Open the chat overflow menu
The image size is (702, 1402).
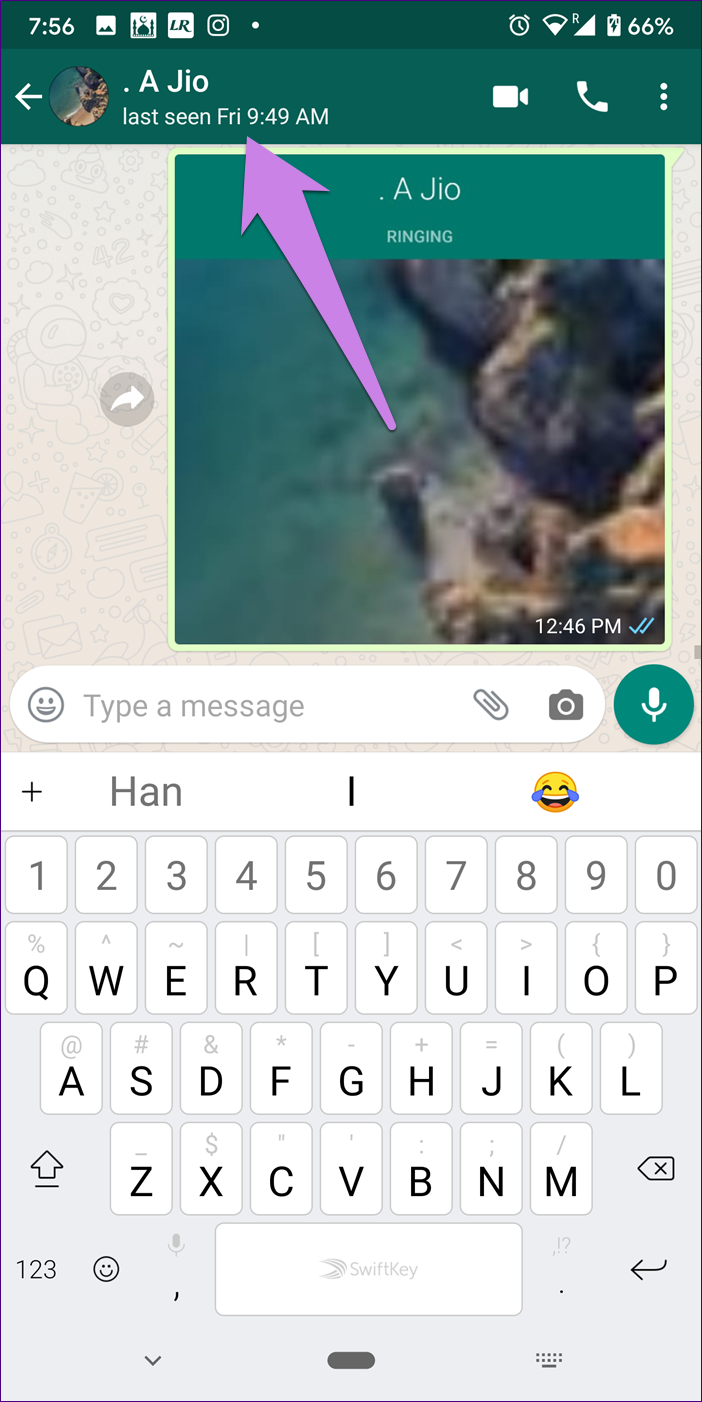(x=663, y=97)
